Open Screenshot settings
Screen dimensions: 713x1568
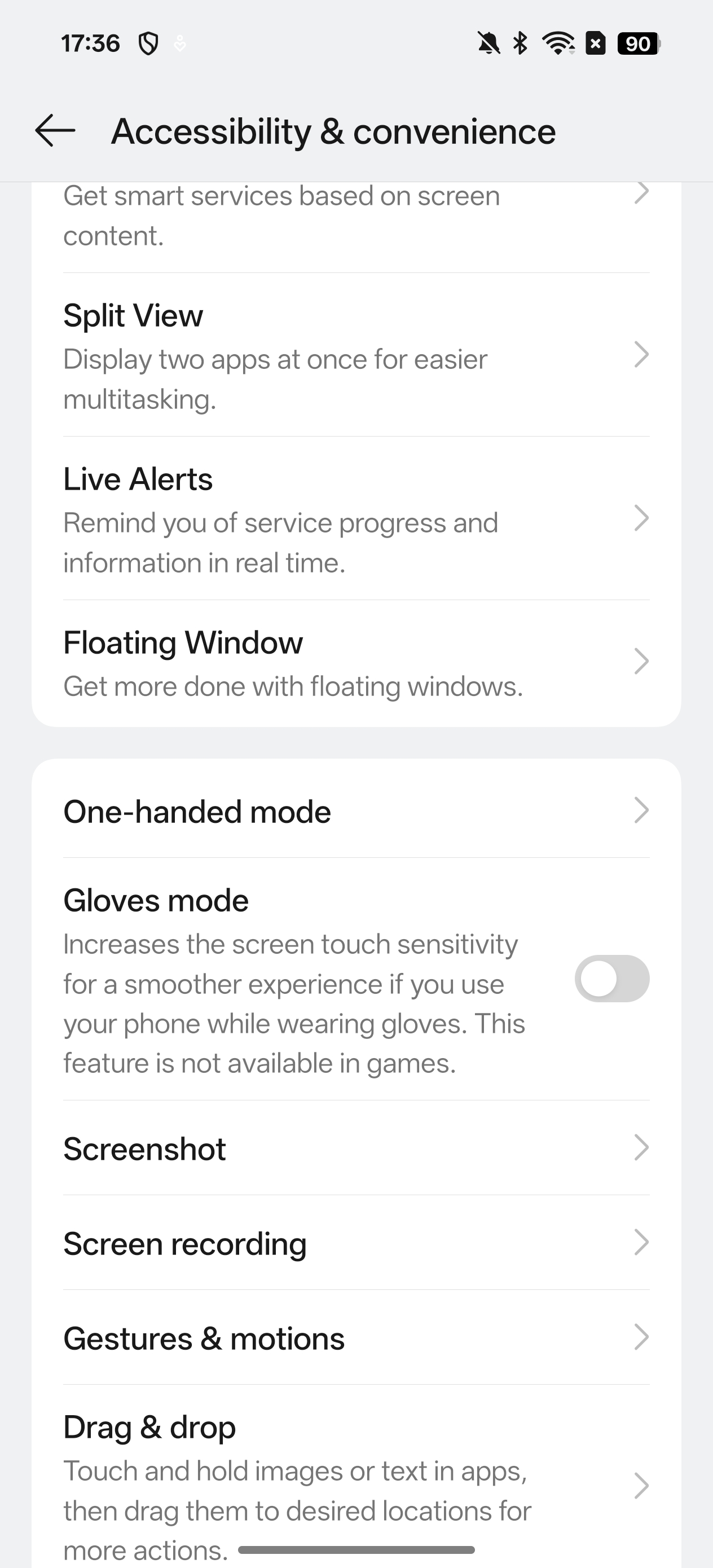click(356, 1148)
